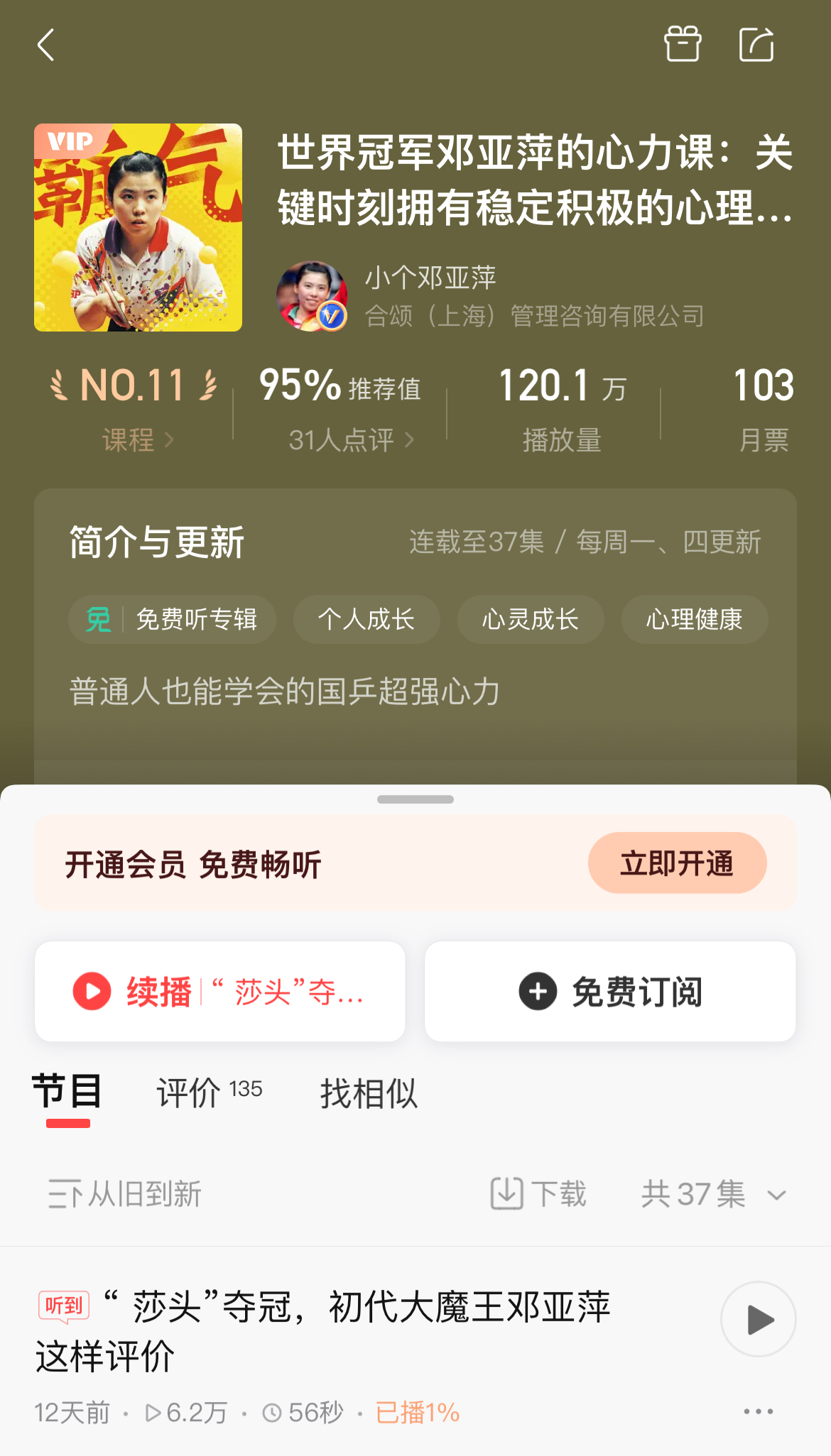Resume playback with 续播
This screenshot has height=1456, width=831.
click(219, 992)
